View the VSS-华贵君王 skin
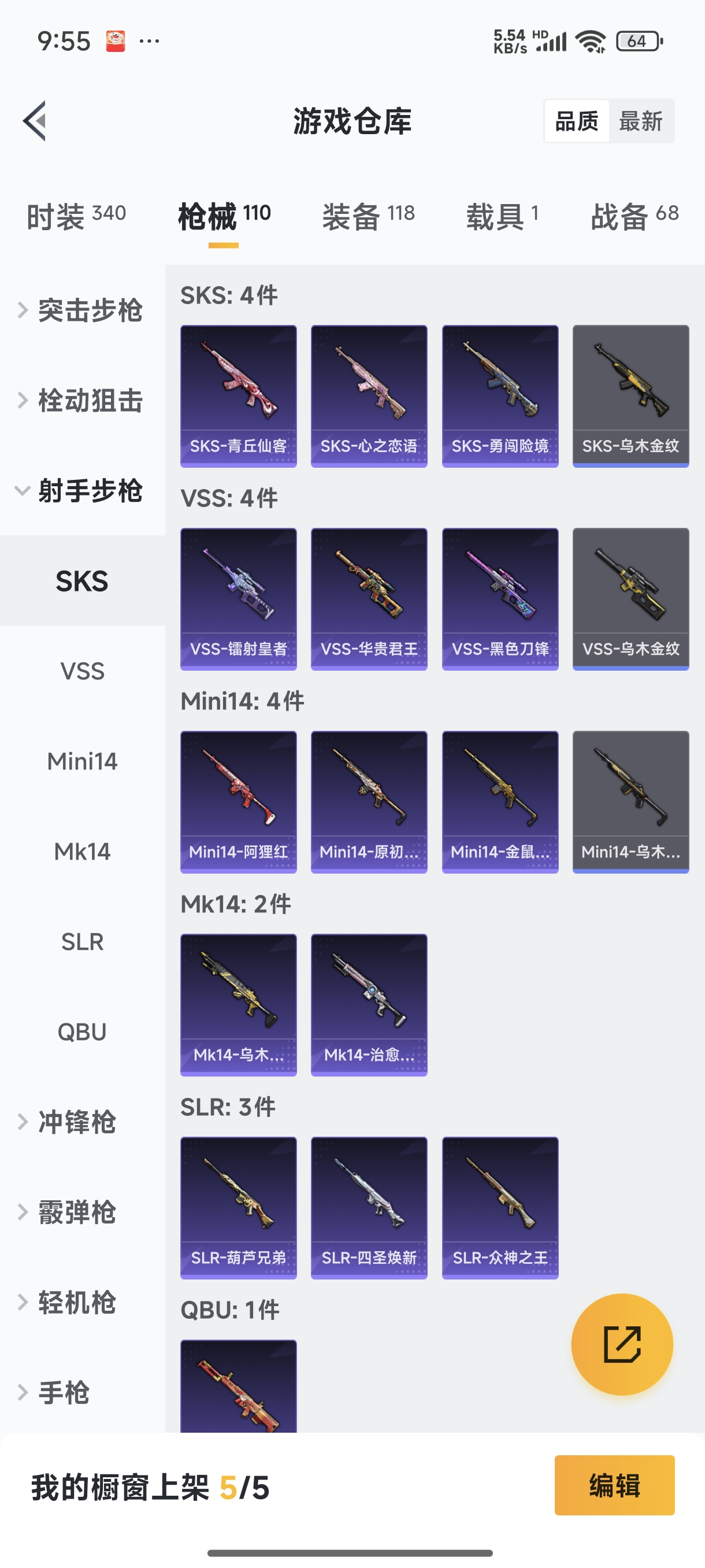 pyautogui.click(x=369, y=599)
